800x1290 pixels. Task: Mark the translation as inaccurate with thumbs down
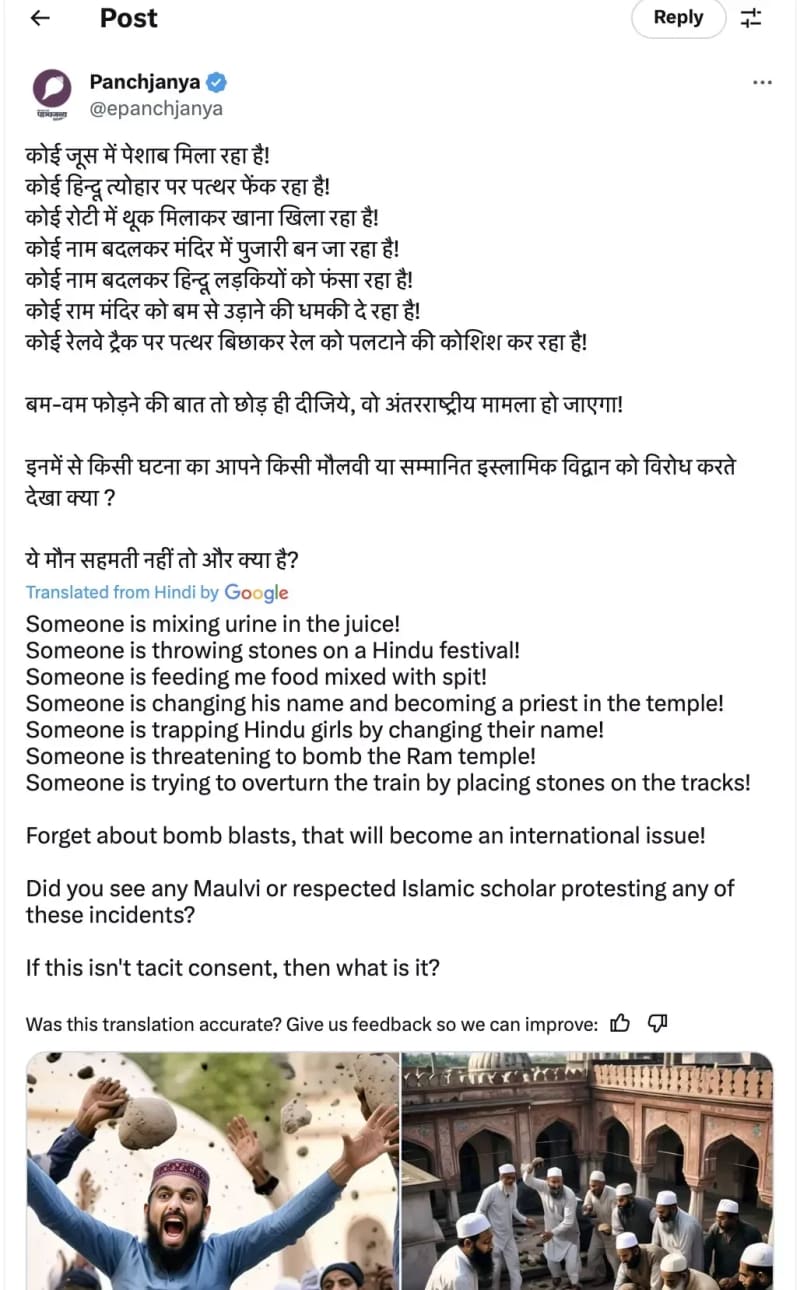coord(657,1023)
